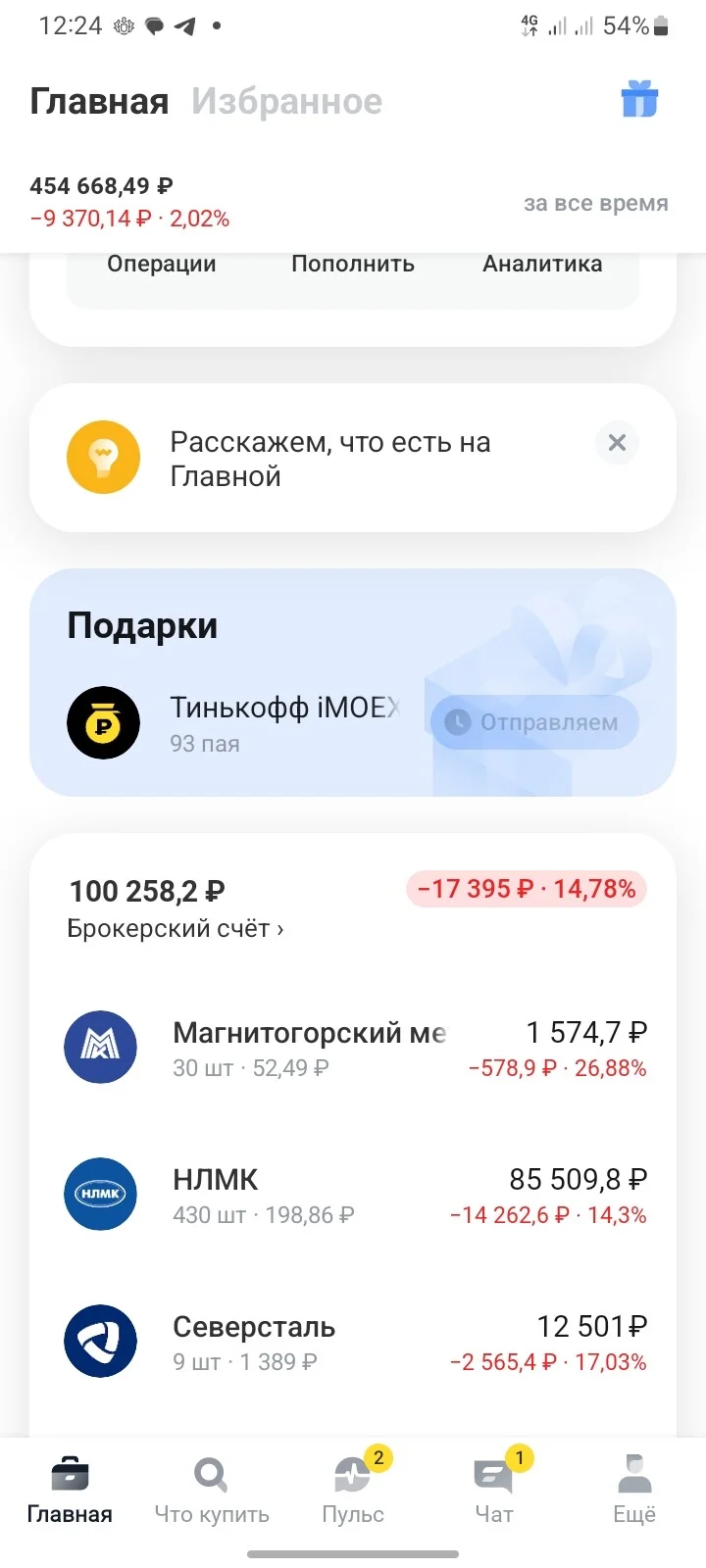Tap Пополнить to add funds
The height and width of the screenshot is (1568, 706).
click(x=353, y=264)
